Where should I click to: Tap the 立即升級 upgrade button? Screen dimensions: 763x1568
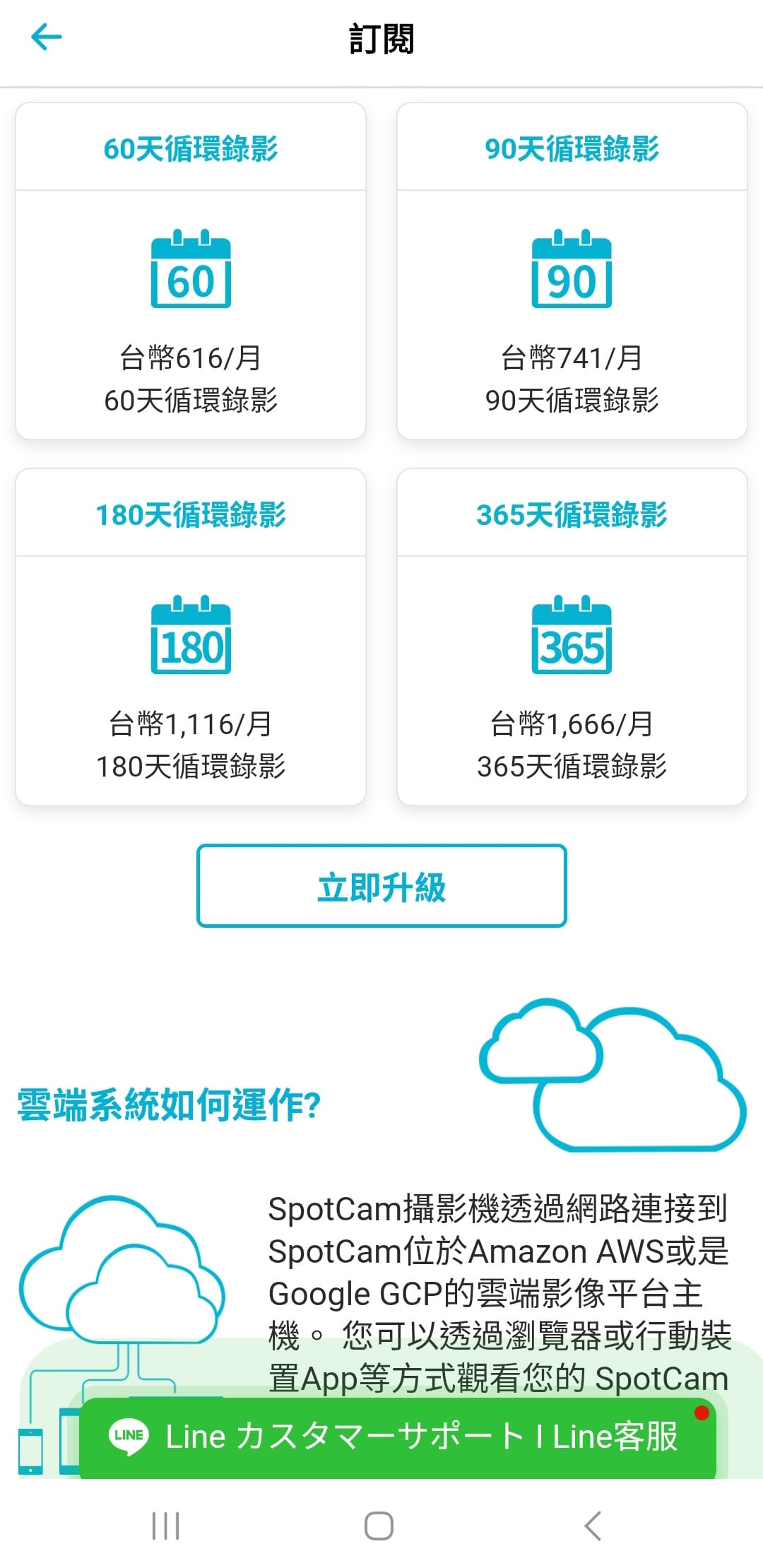(381, 885)
